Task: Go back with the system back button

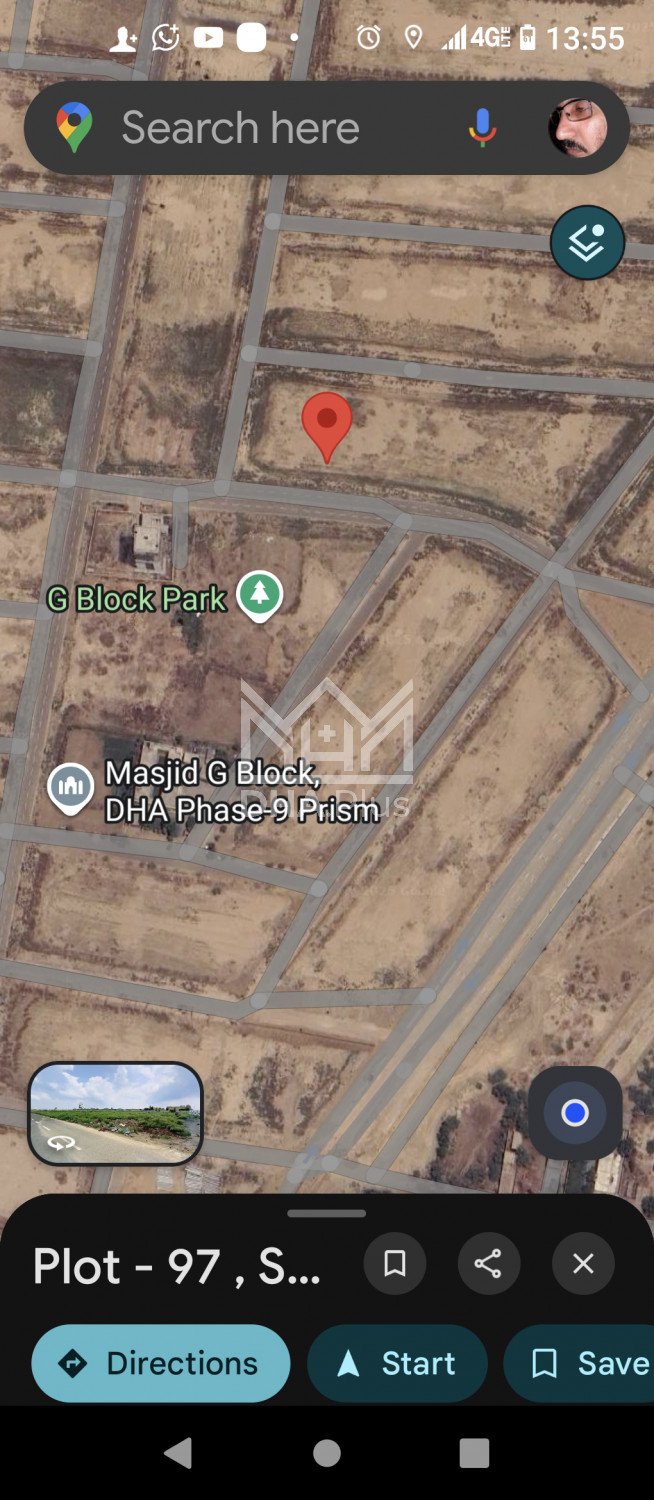Action: (178, 1453)
